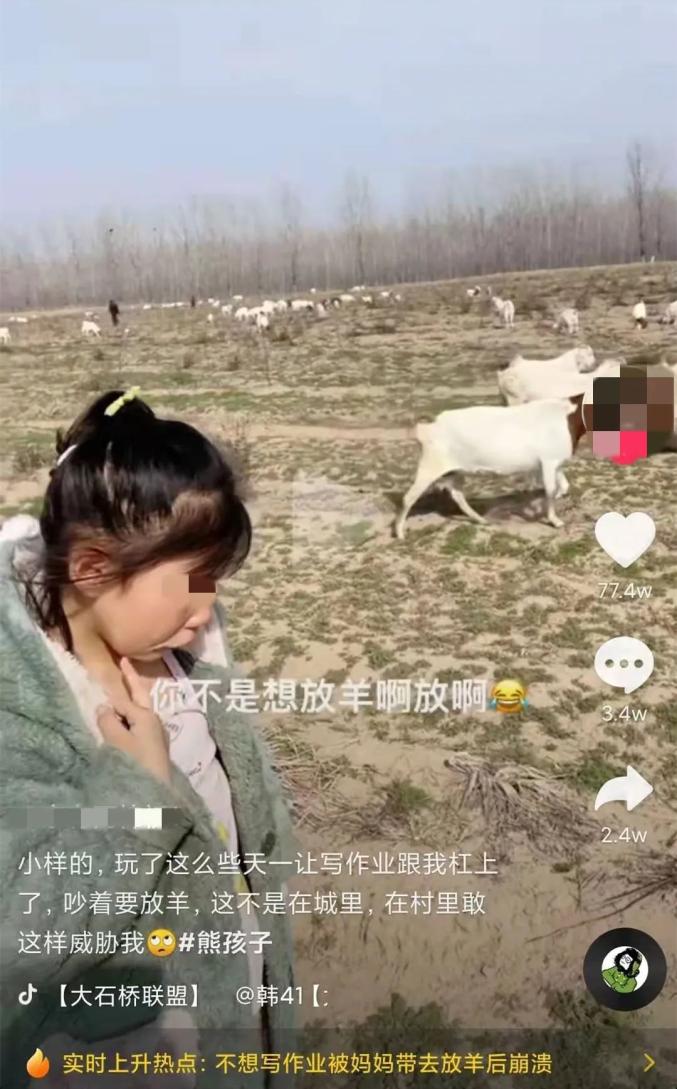Open the comments with 3.4w replies
The height and width of the screenshot is (1089, 677).
pos(624,664)
